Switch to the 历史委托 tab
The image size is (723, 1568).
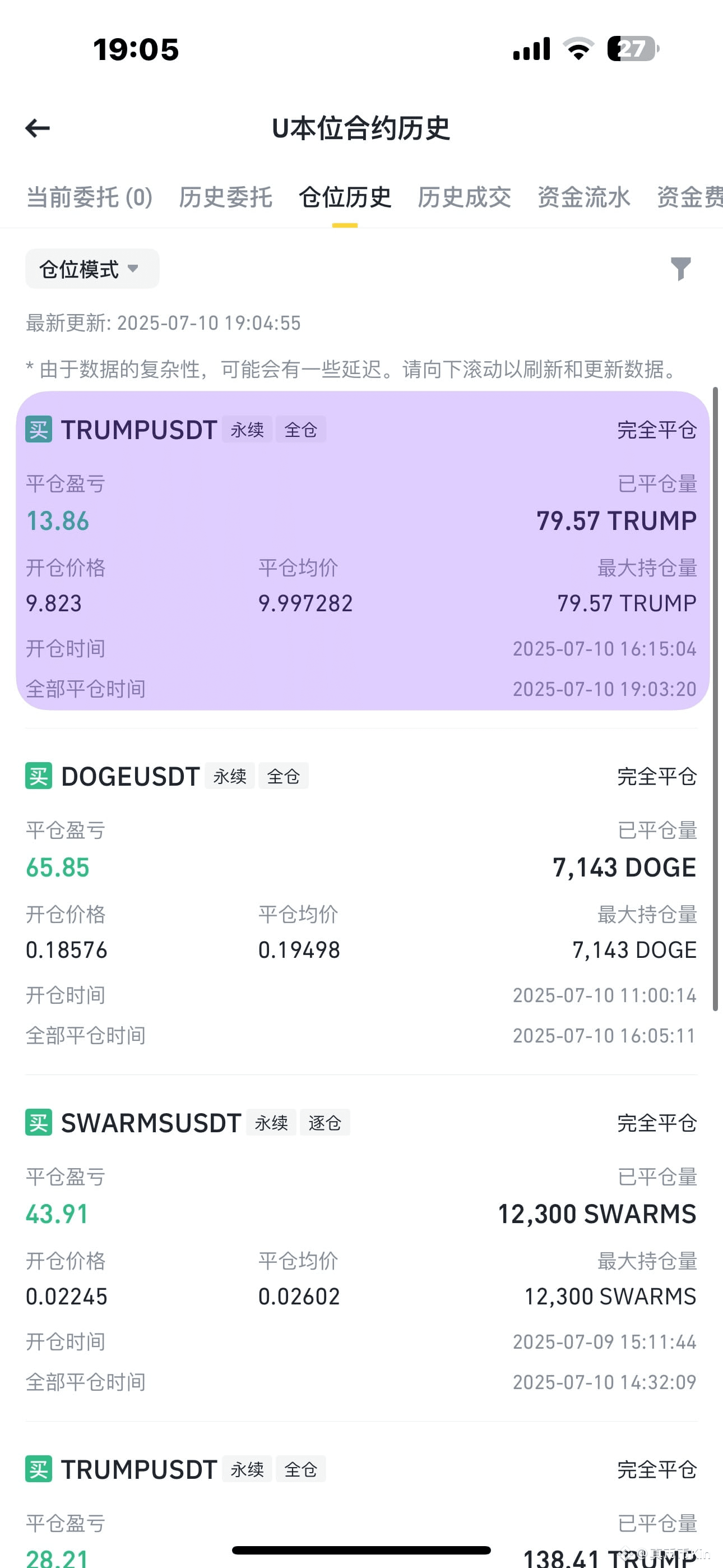pyautogui.click(x=225, y=197)
